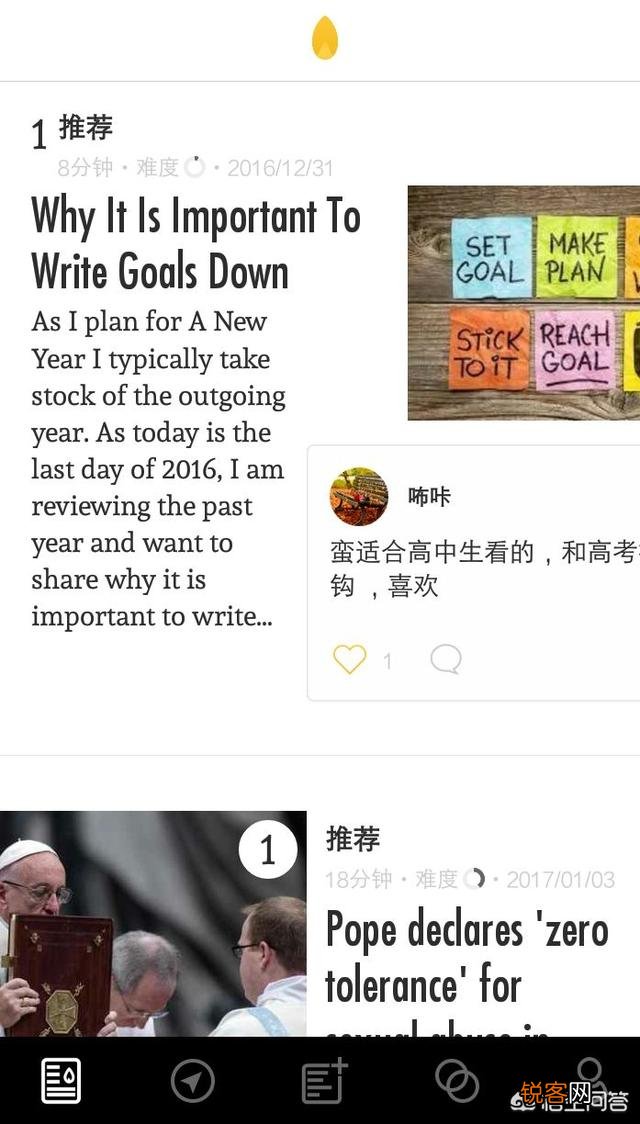Switch to the discover compass tab

[x=192, y=1081]
